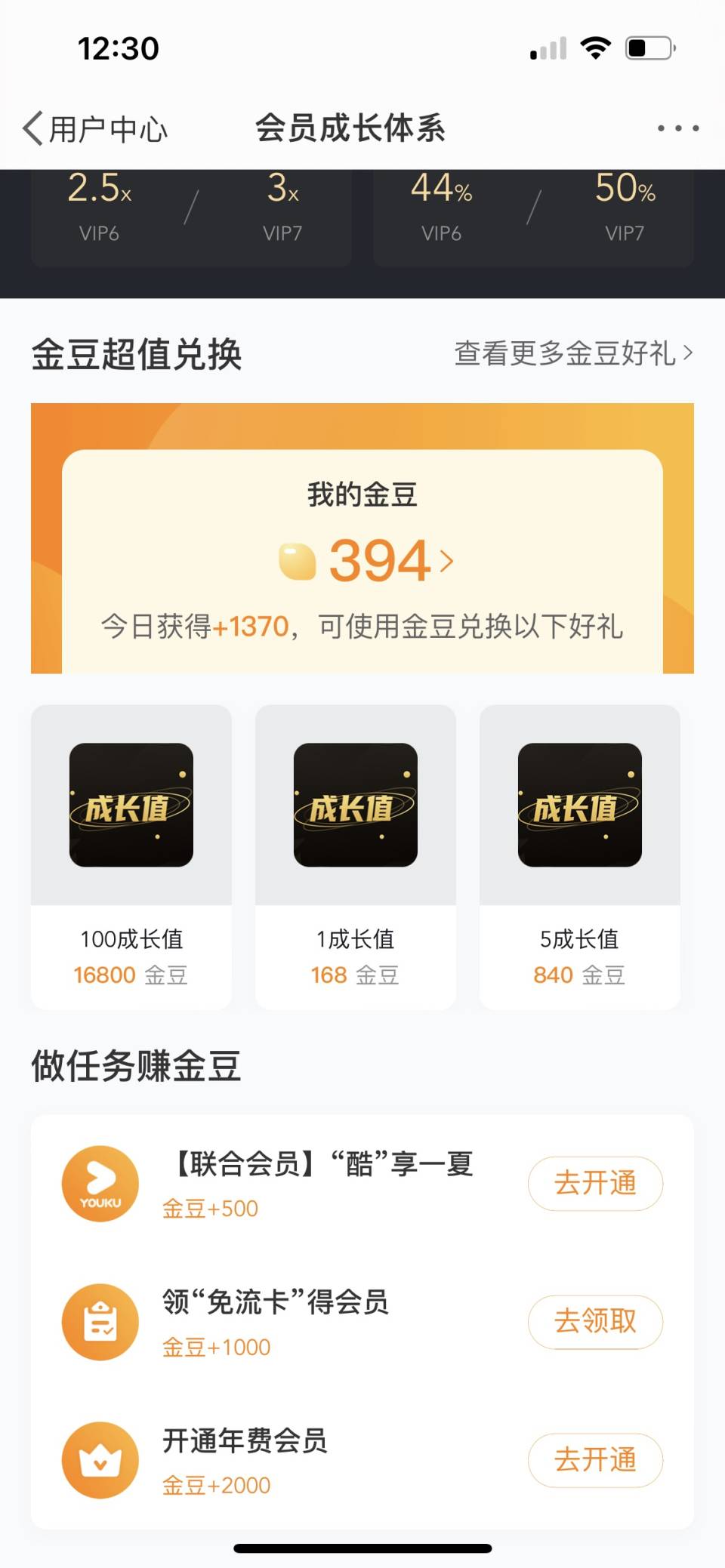Tap 去开通 for 开通年费会员
The width and height of the screenshot is (725, 1568).
click(x=595, y=1460)
